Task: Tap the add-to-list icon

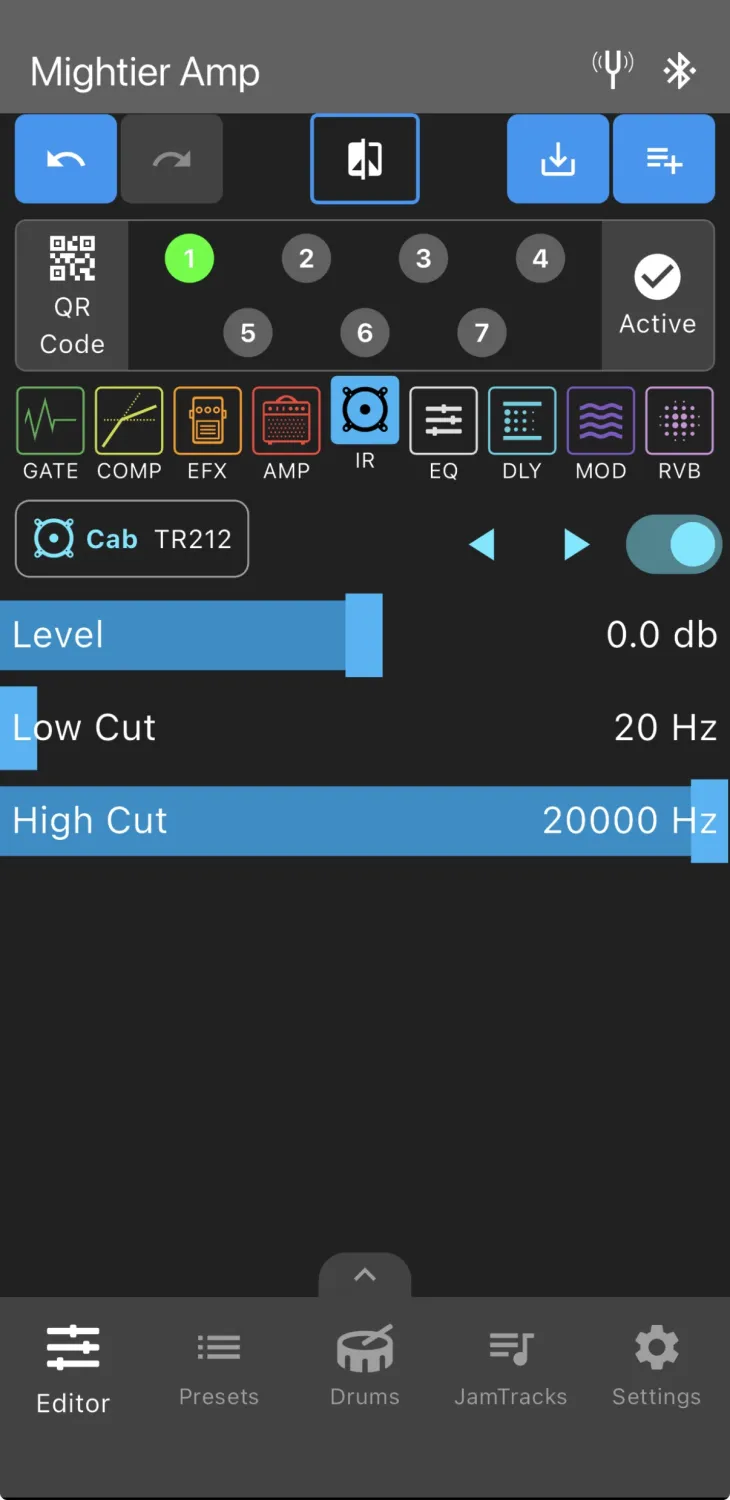Action: point(664,159)
